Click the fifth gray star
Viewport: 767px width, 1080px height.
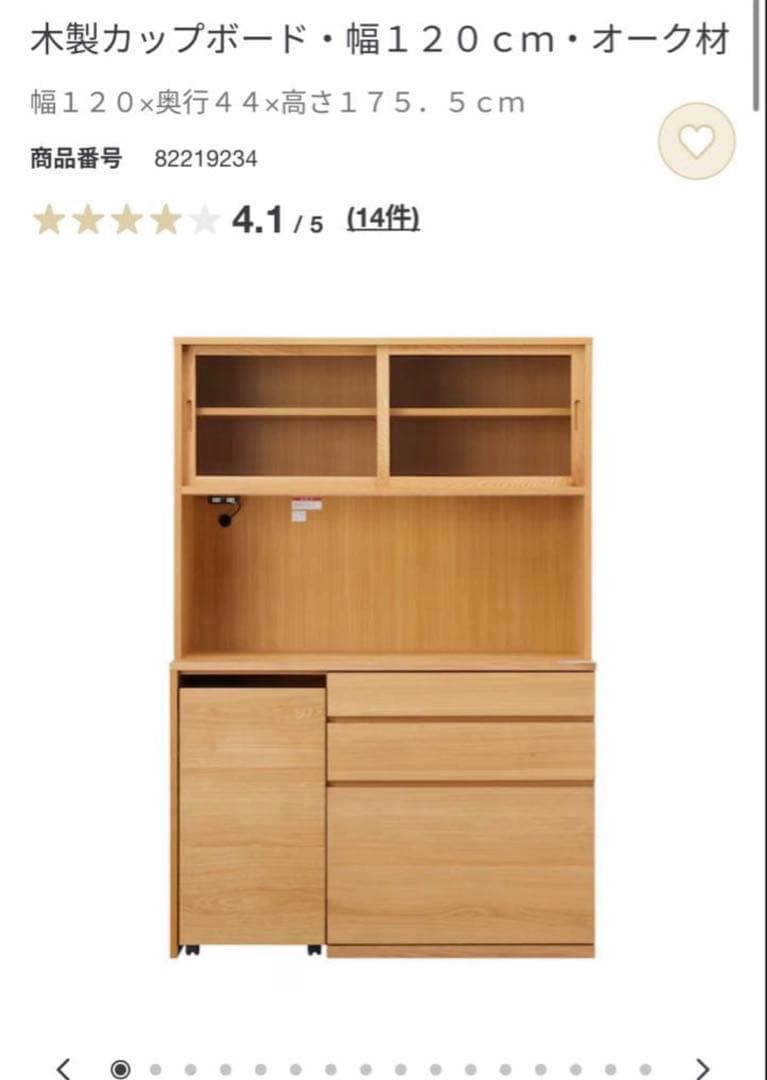click(x=204, y=220)
